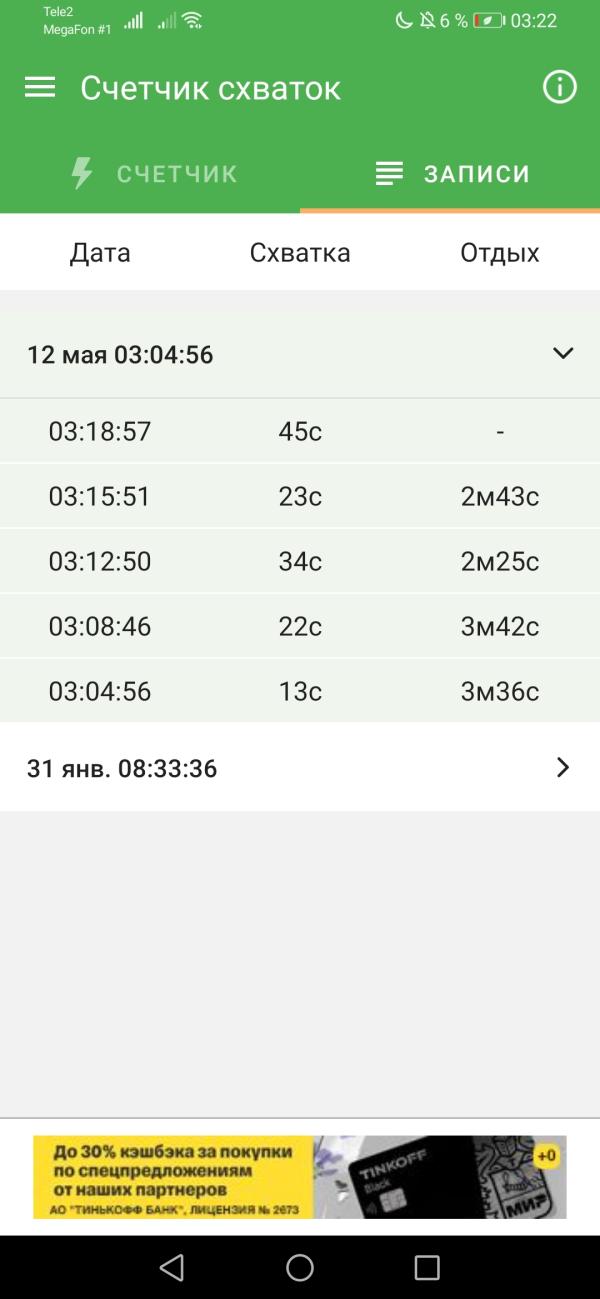Switch to the Счетчик tab

coord(152,174)
